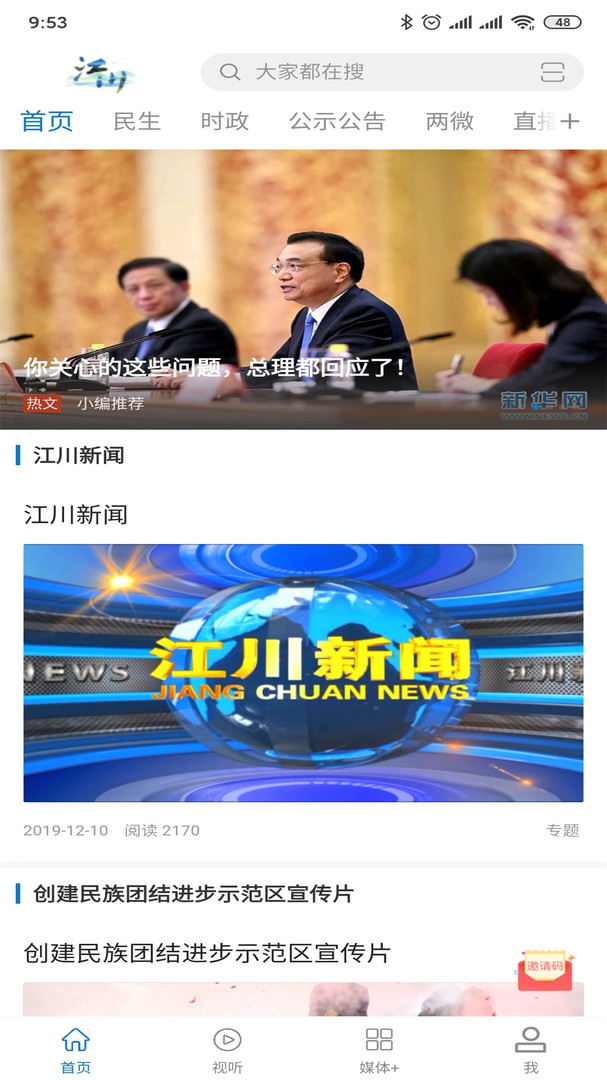
Task: Tap the 邀请码 floating button
Action: tap(545, 968)
